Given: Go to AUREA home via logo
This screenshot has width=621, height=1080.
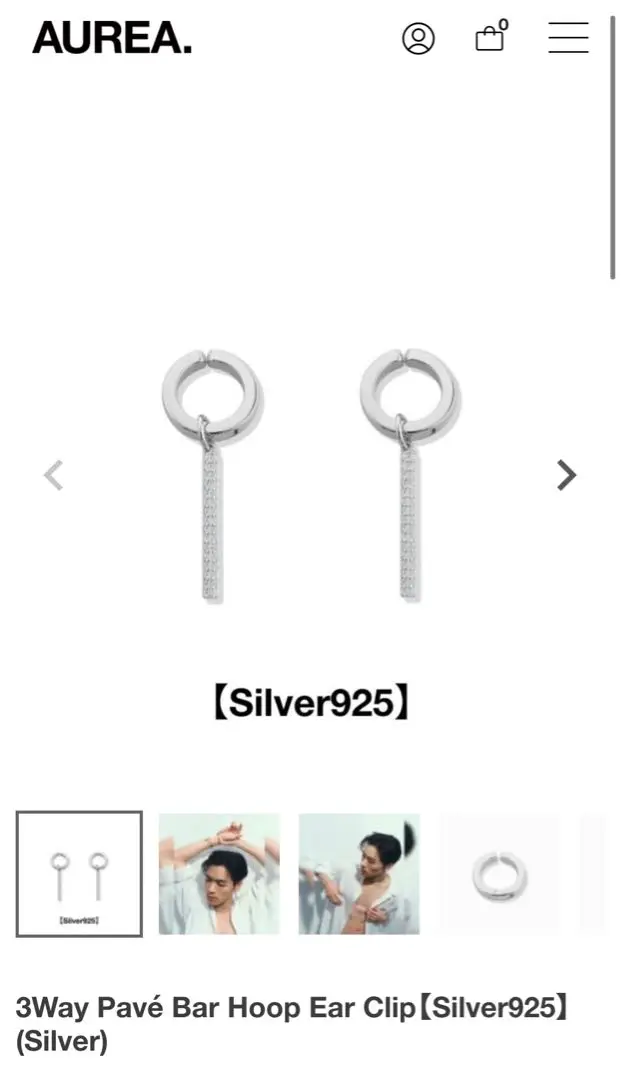Looking at the screenshot, I should click(x=112, y=39).
